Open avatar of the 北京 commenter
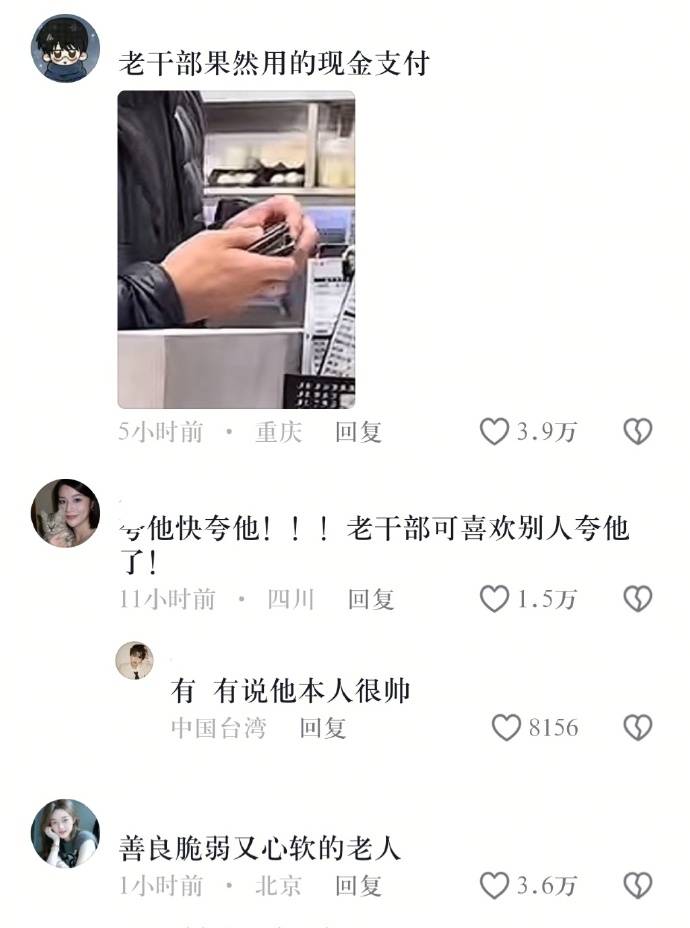690x928 pixels. 66,833
